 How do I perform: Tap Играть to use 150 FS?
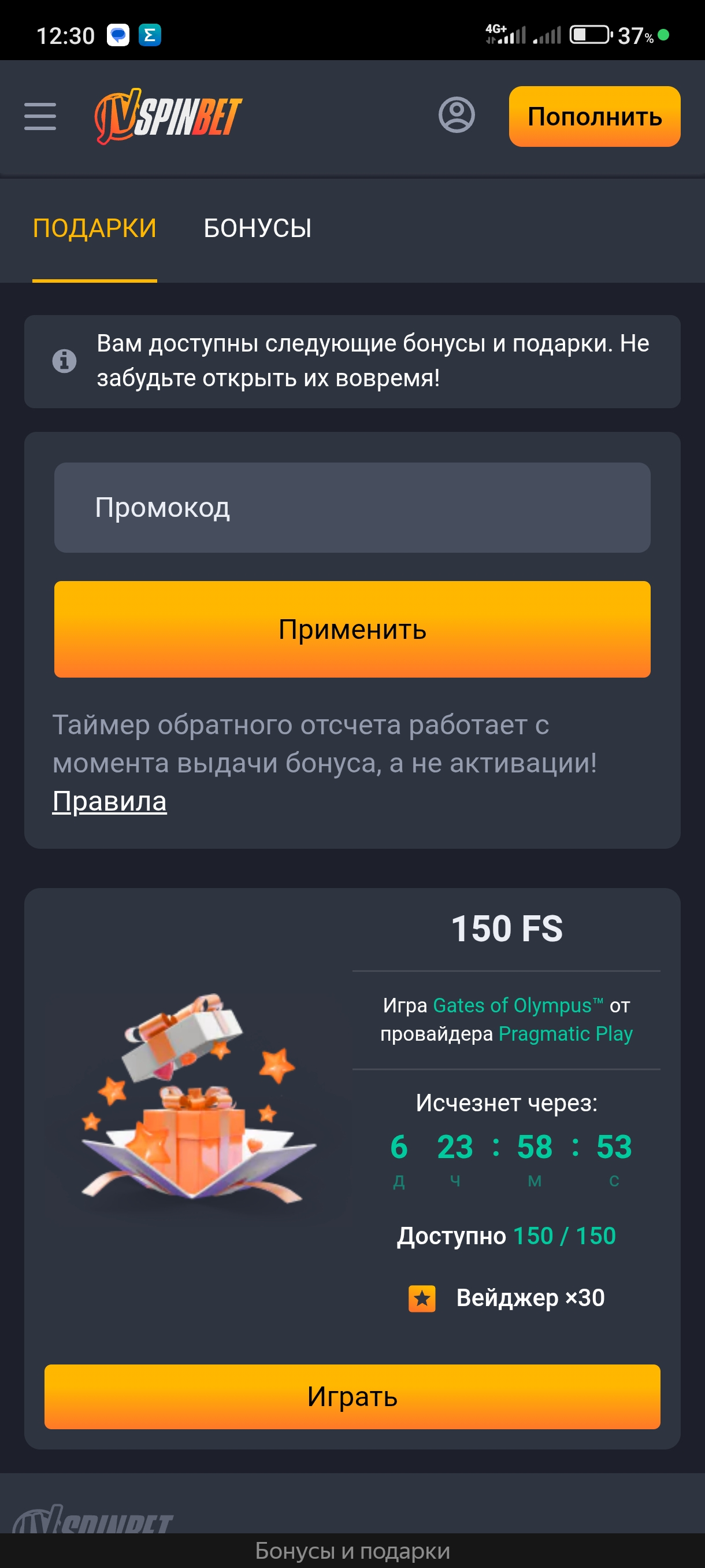point(351,1396)
